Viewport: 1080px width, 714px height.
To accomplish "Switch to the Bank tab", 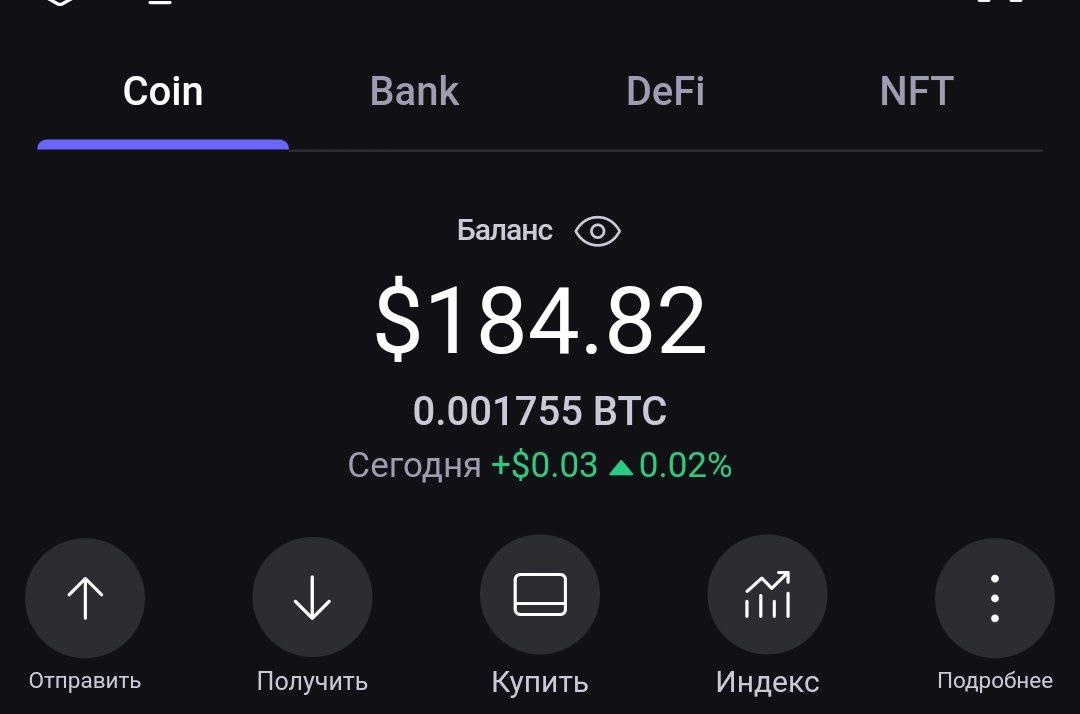I will tap(414, 92).
